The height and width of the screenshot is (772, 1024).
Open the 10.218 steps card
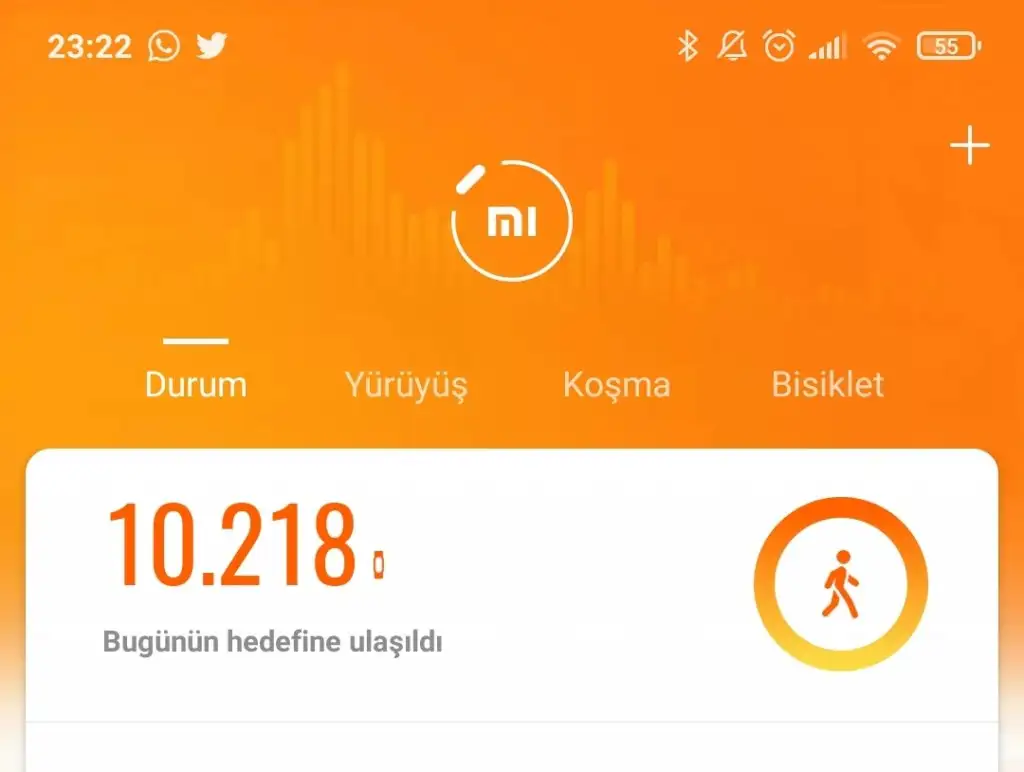point(510,585)
